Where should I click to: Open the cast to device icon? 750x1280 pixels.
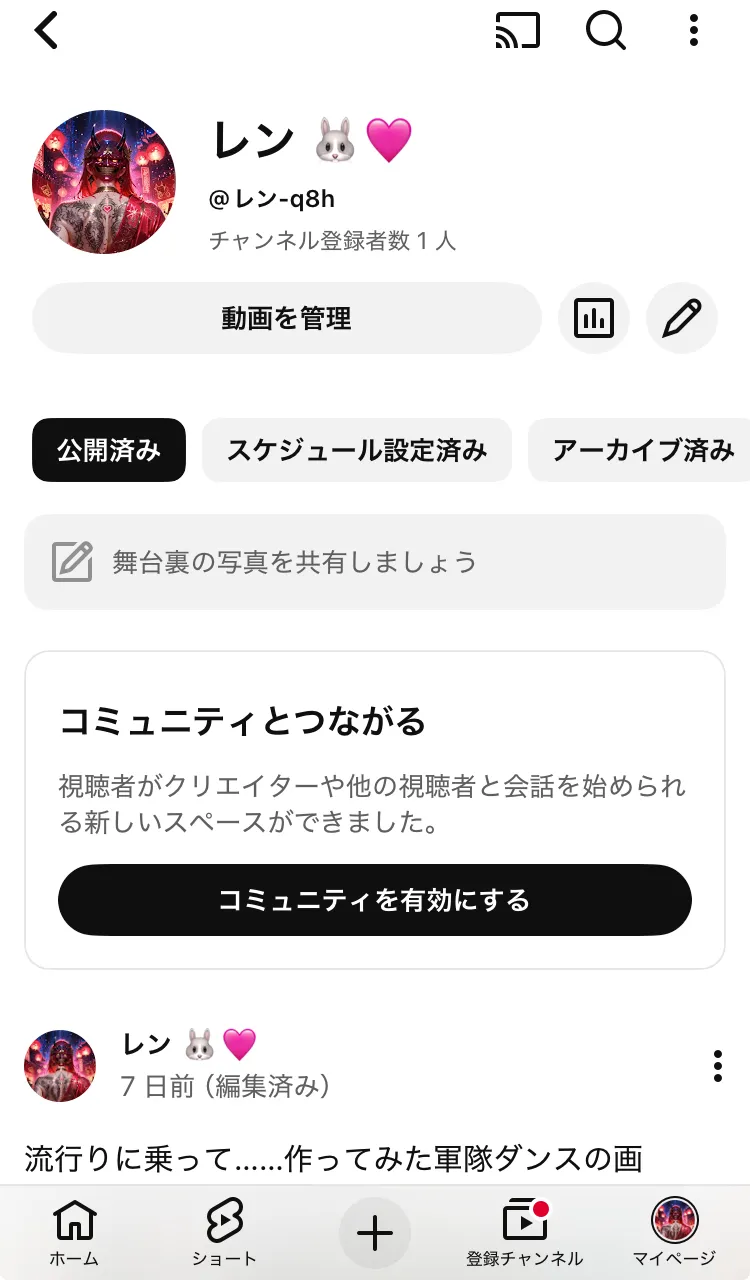pyautogui.click(x=517, y=31)
